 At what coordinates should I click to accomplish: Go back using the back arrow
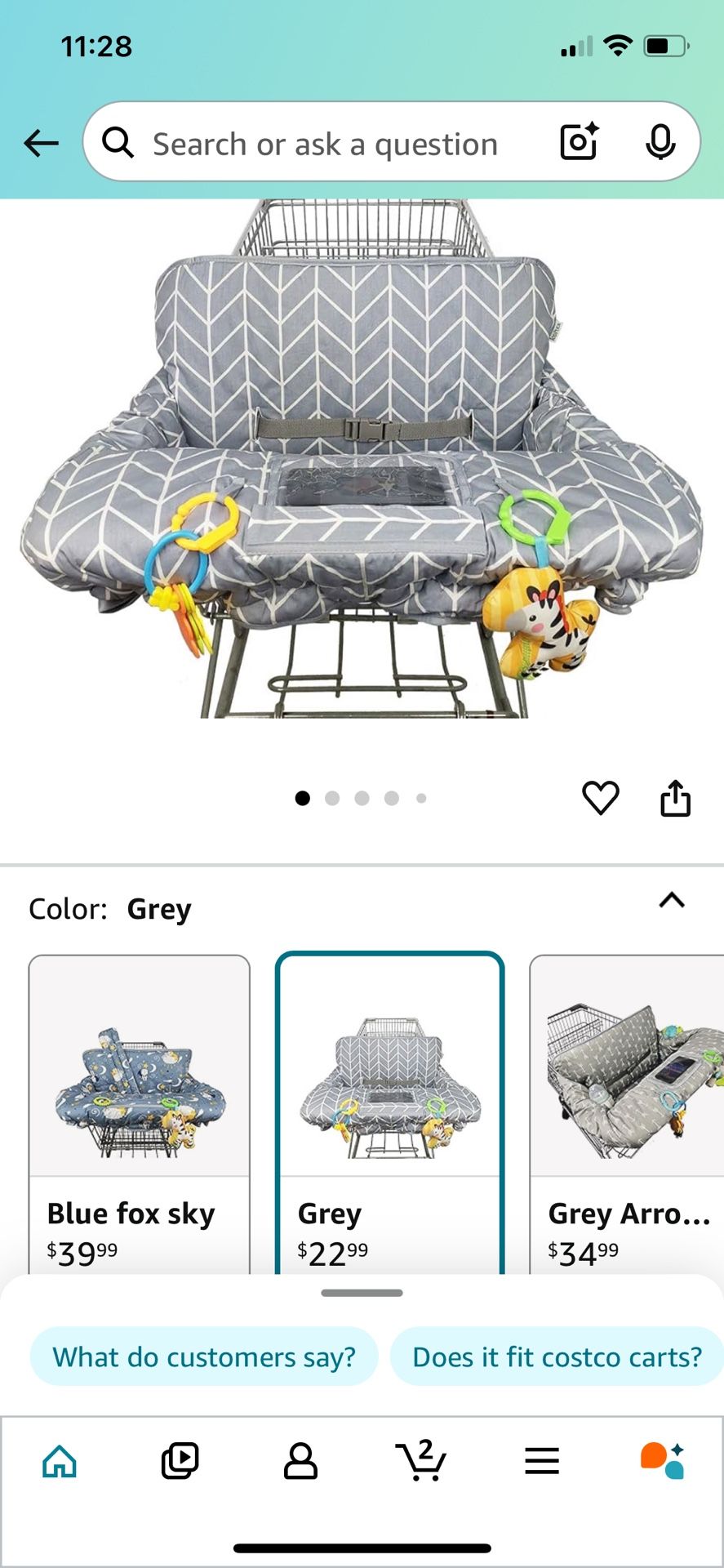41,144
